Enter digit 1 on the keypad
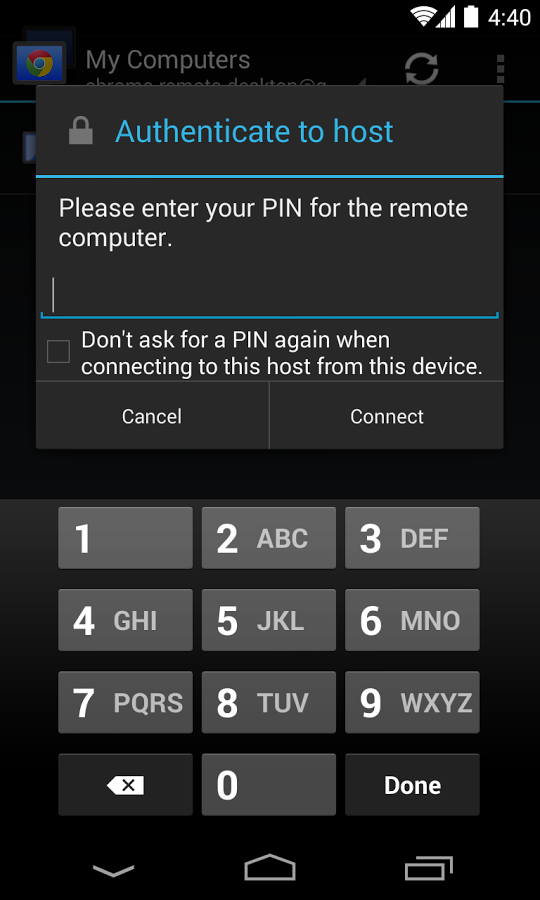This screenshot has width=540, height=900. click(x=125, y=538)
